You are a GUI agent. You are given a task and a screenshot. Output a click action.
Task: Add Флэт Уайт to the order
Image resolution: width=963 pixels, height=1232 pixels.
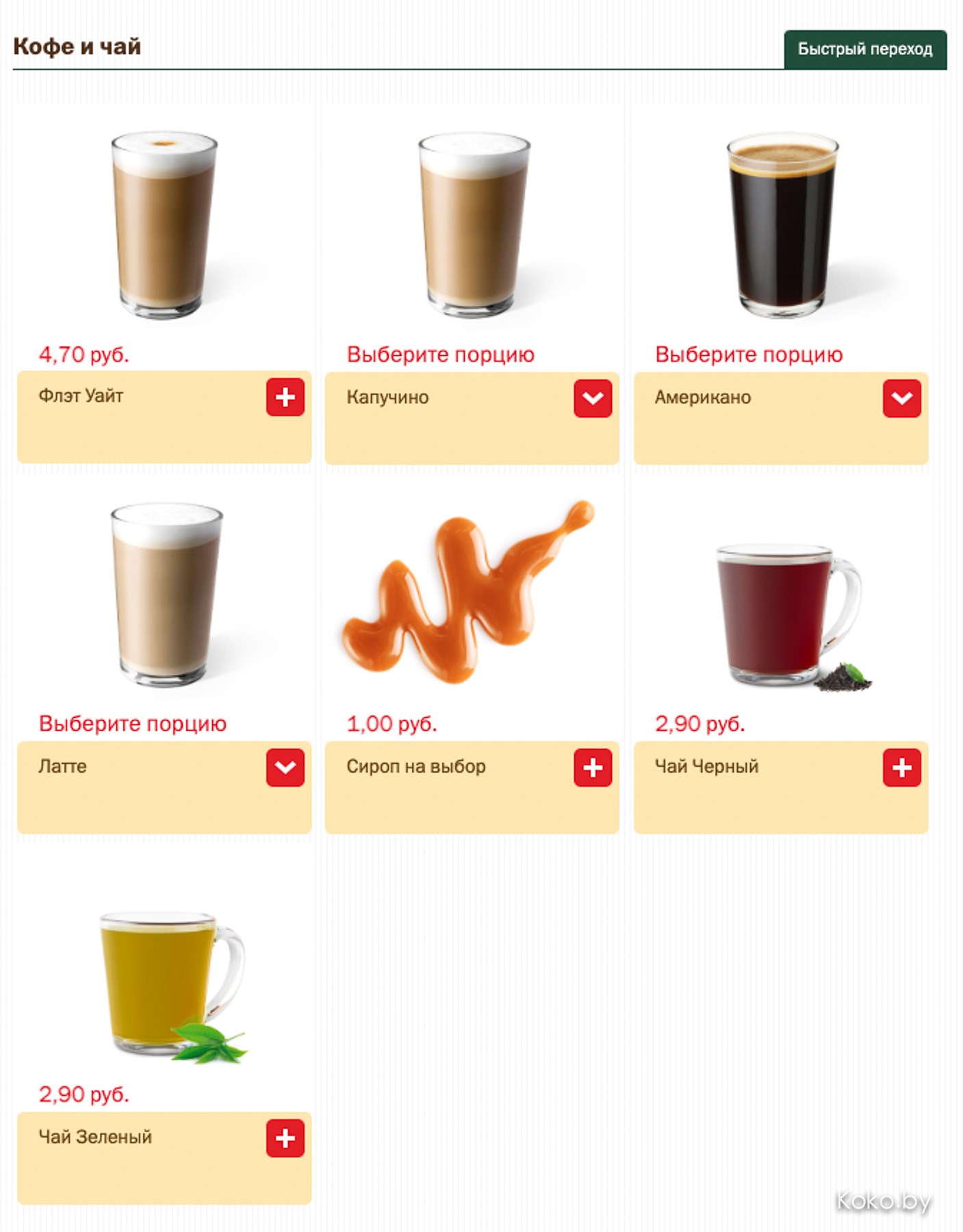285,397
